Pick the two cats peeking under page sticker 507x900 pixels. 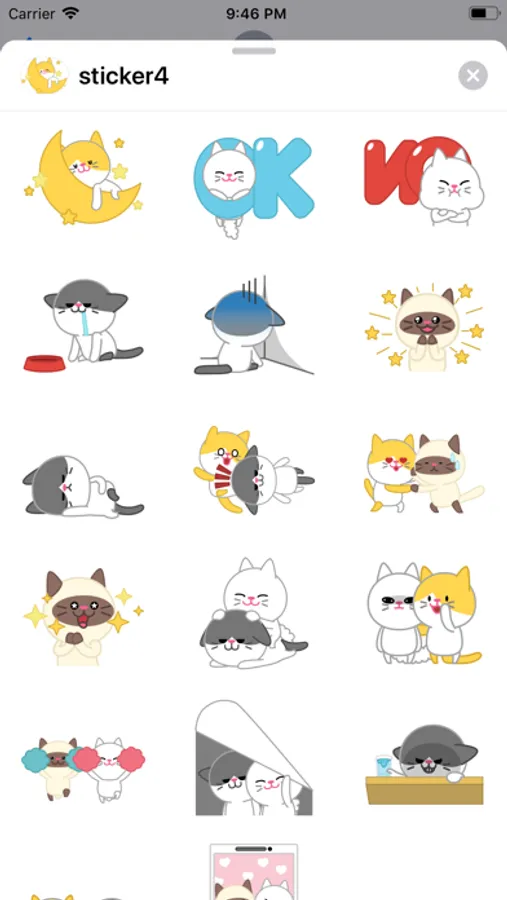click(x=254, y=758)
